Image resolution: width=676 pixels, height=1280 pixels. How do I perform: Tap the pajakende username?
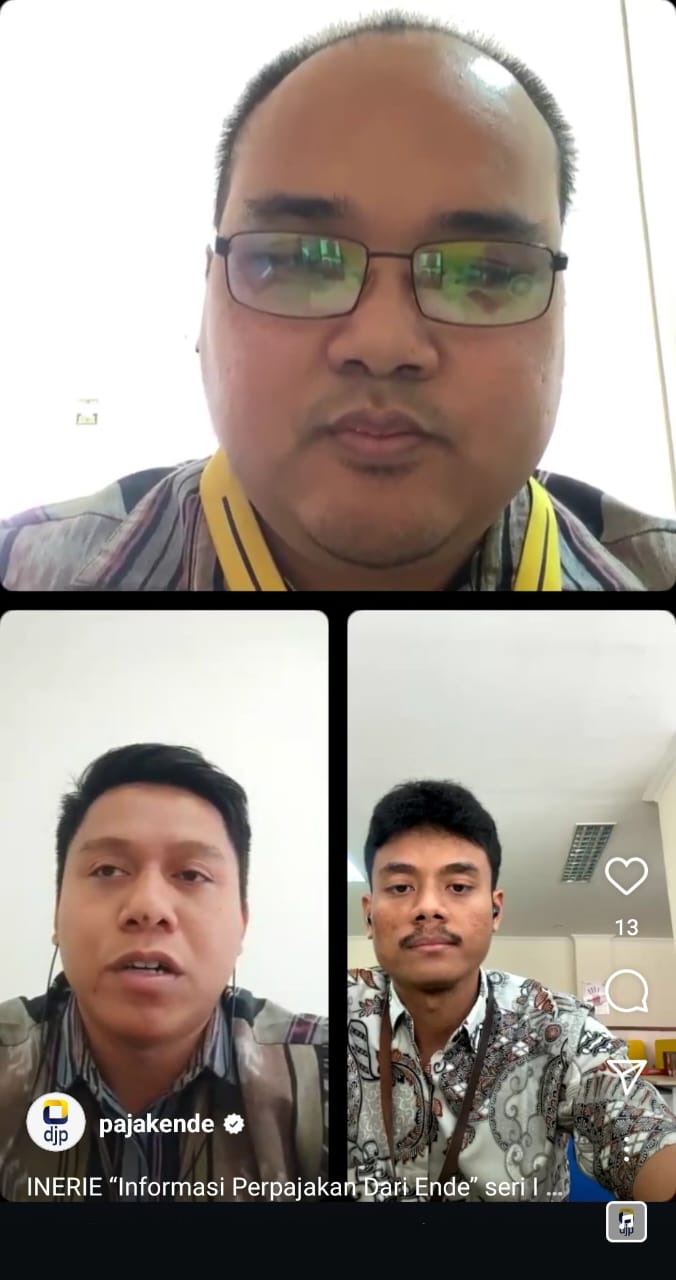[156, 1124]
